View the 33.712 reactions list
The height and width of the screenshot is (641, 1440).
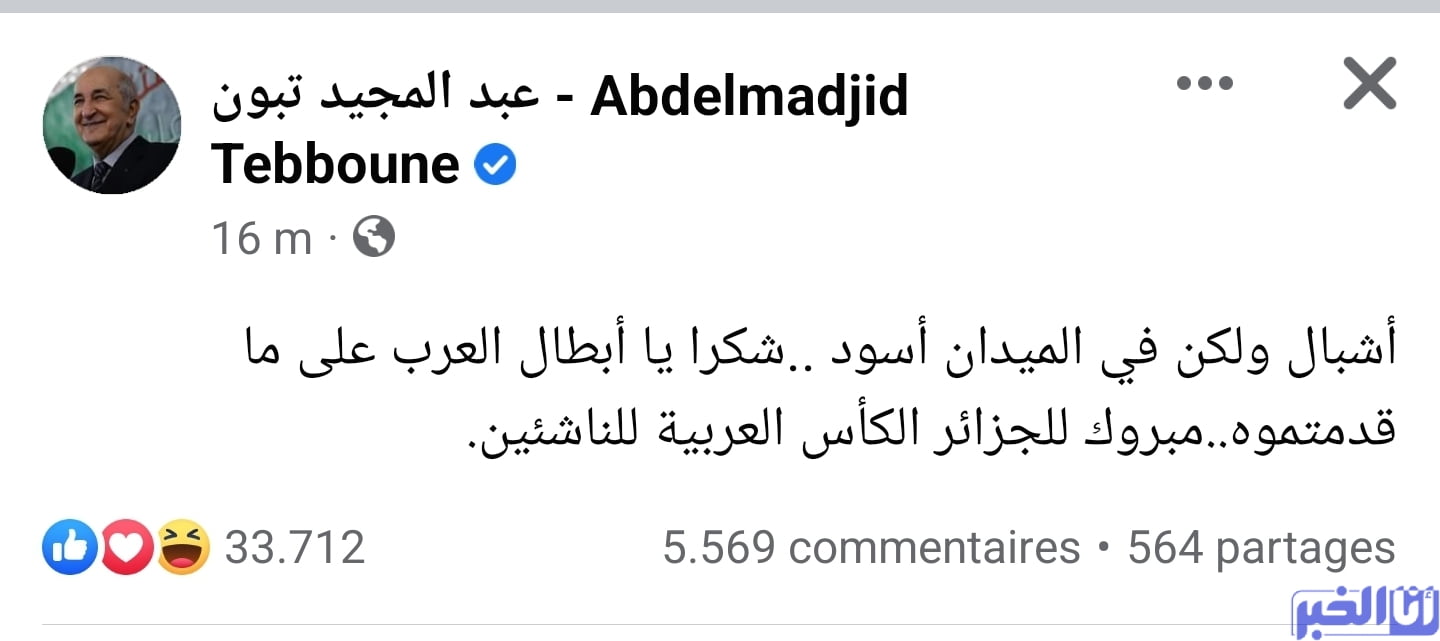tap(294, 548)
